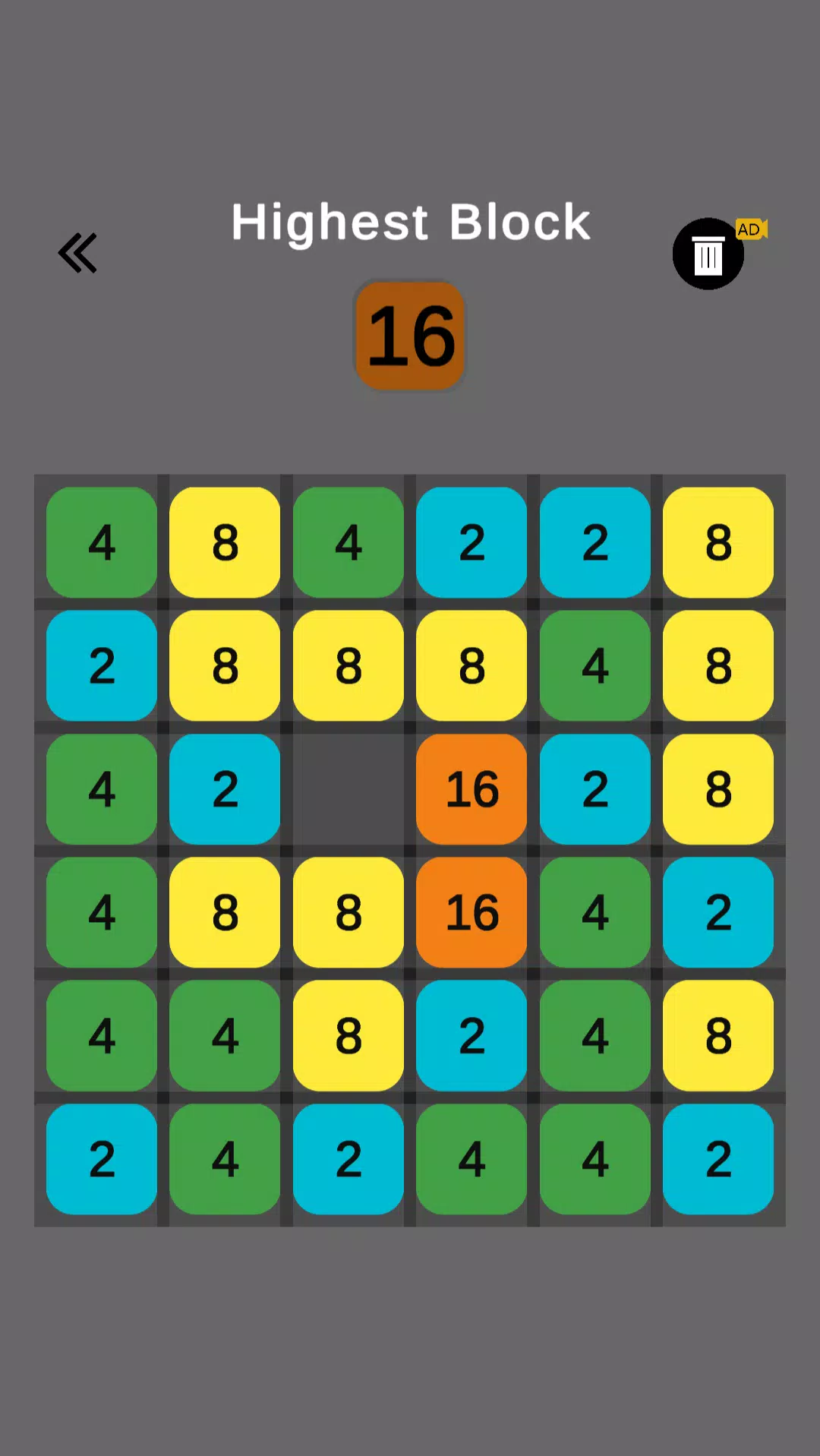
Task: Tap the trash can ad-reward button
Action: (708, 254)
